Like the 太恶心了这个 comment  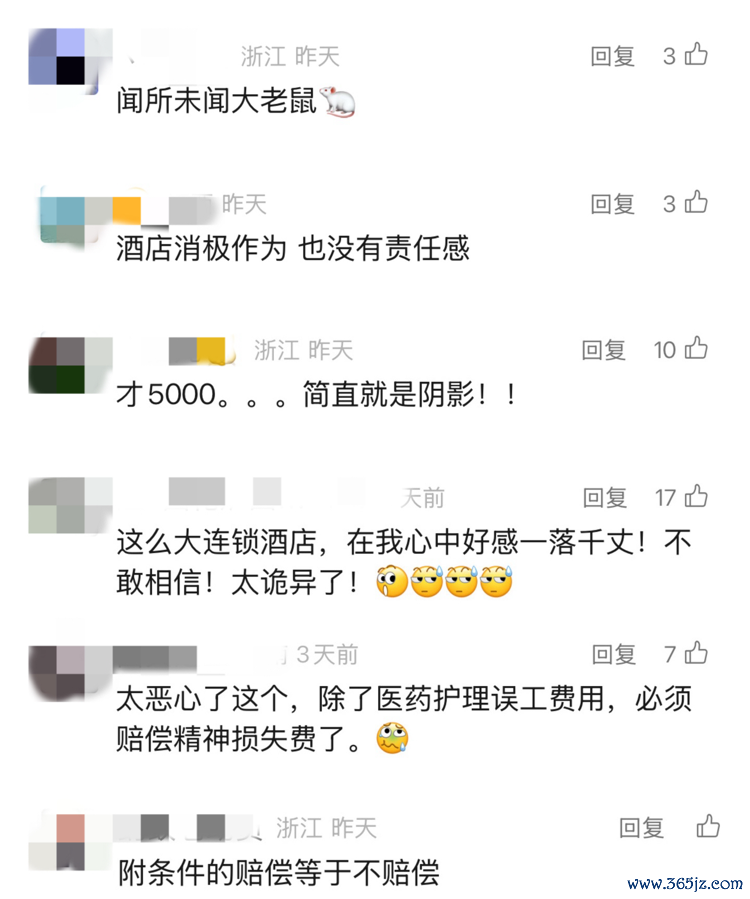pos(697,654)
